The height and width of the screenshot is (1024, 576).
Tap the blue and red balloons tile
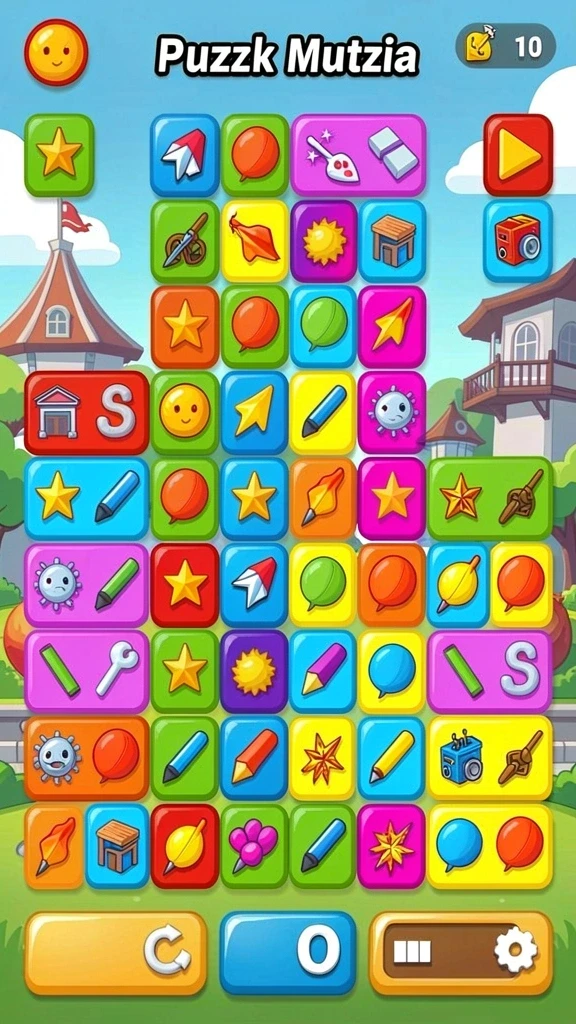coord(490,846)
